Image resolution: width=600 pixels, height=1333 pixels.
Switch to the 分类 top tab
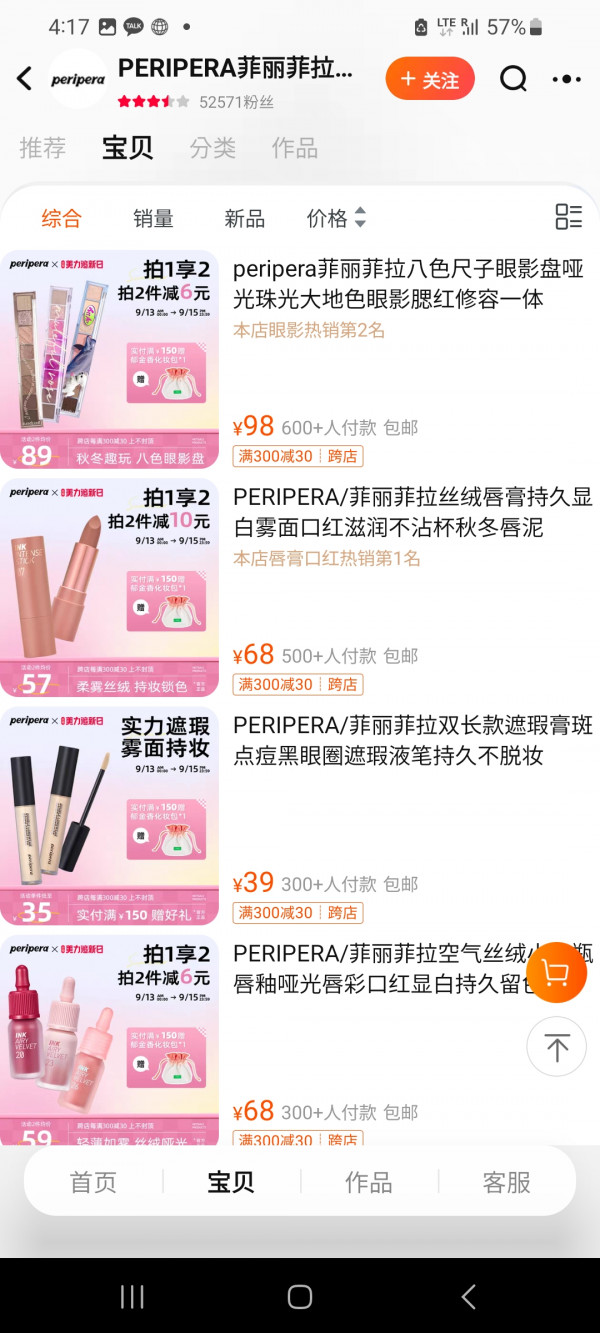[213, 148]
